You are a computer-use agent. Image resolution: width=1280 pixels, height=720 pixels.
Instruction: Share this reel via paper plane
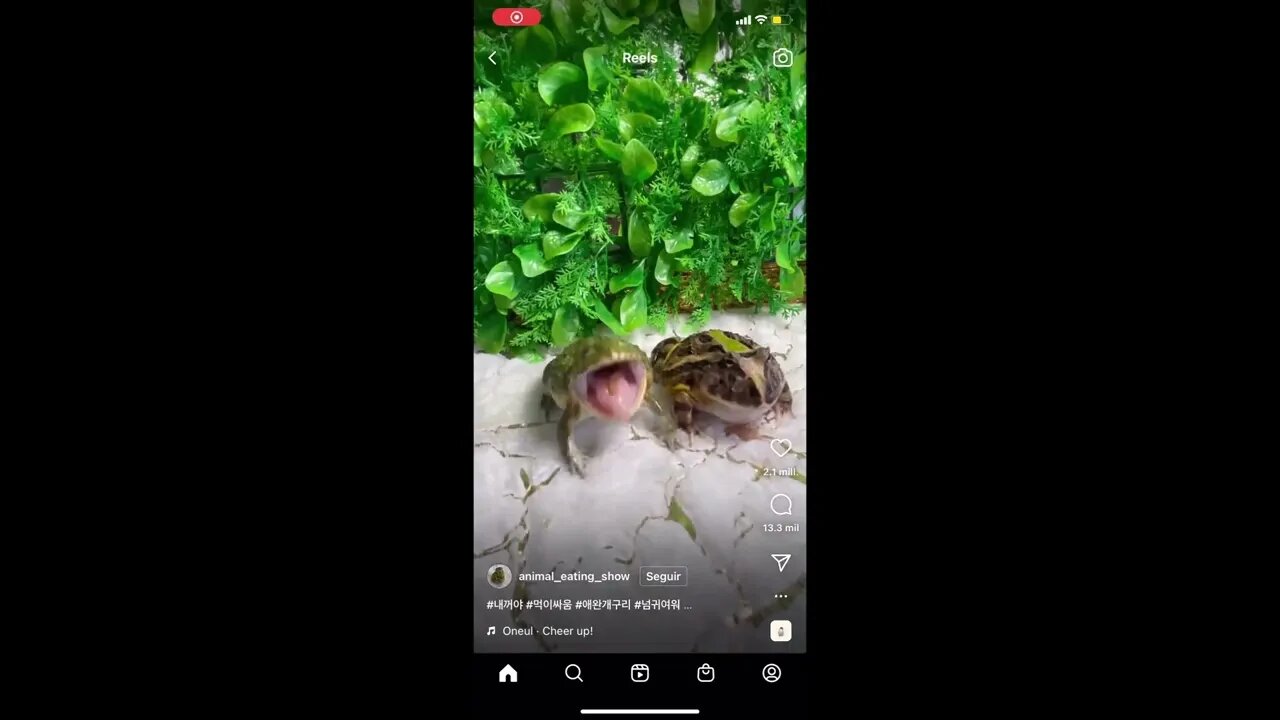coord(781,563)
